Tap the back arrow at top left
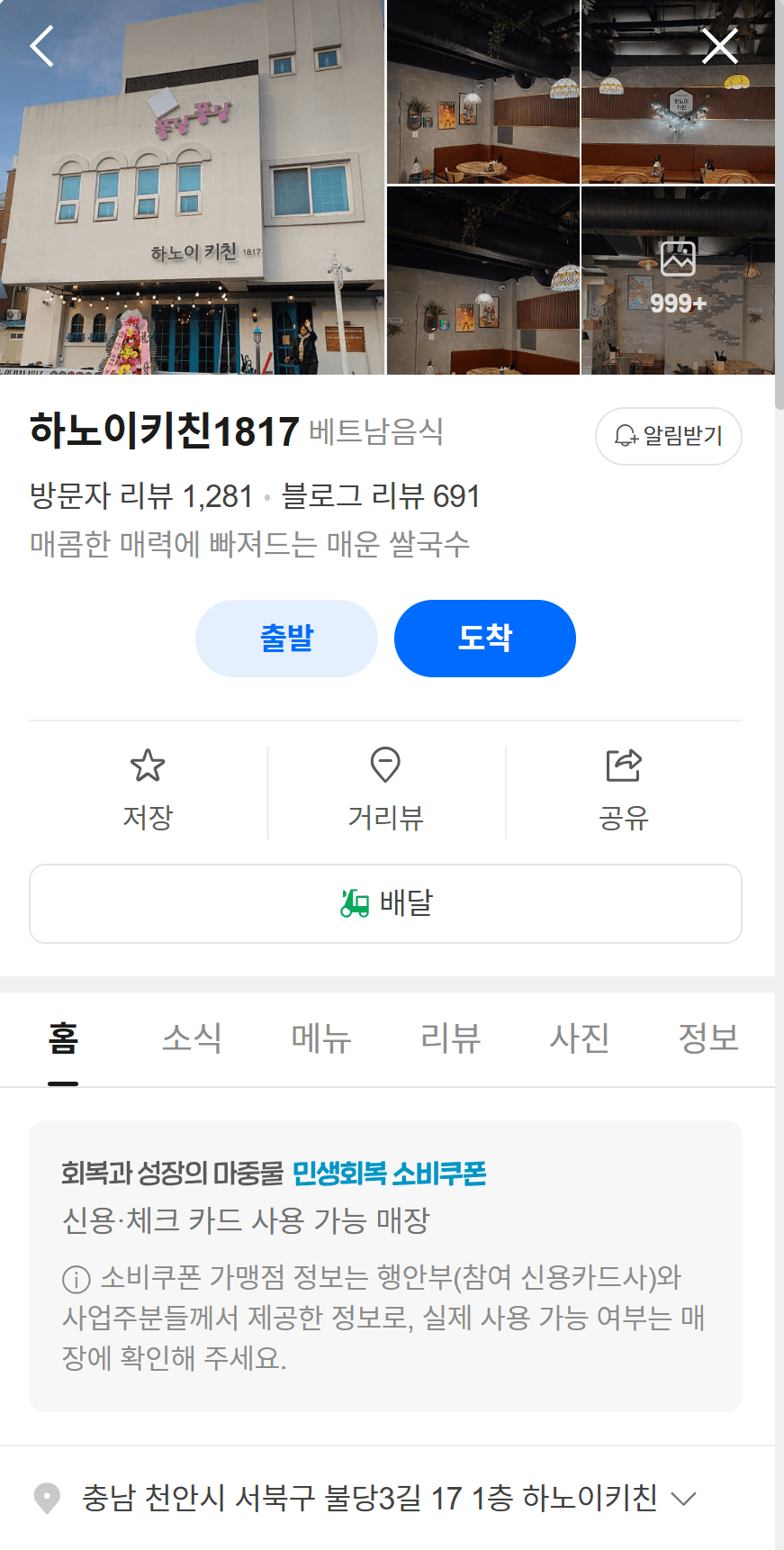 click(41, 46)
